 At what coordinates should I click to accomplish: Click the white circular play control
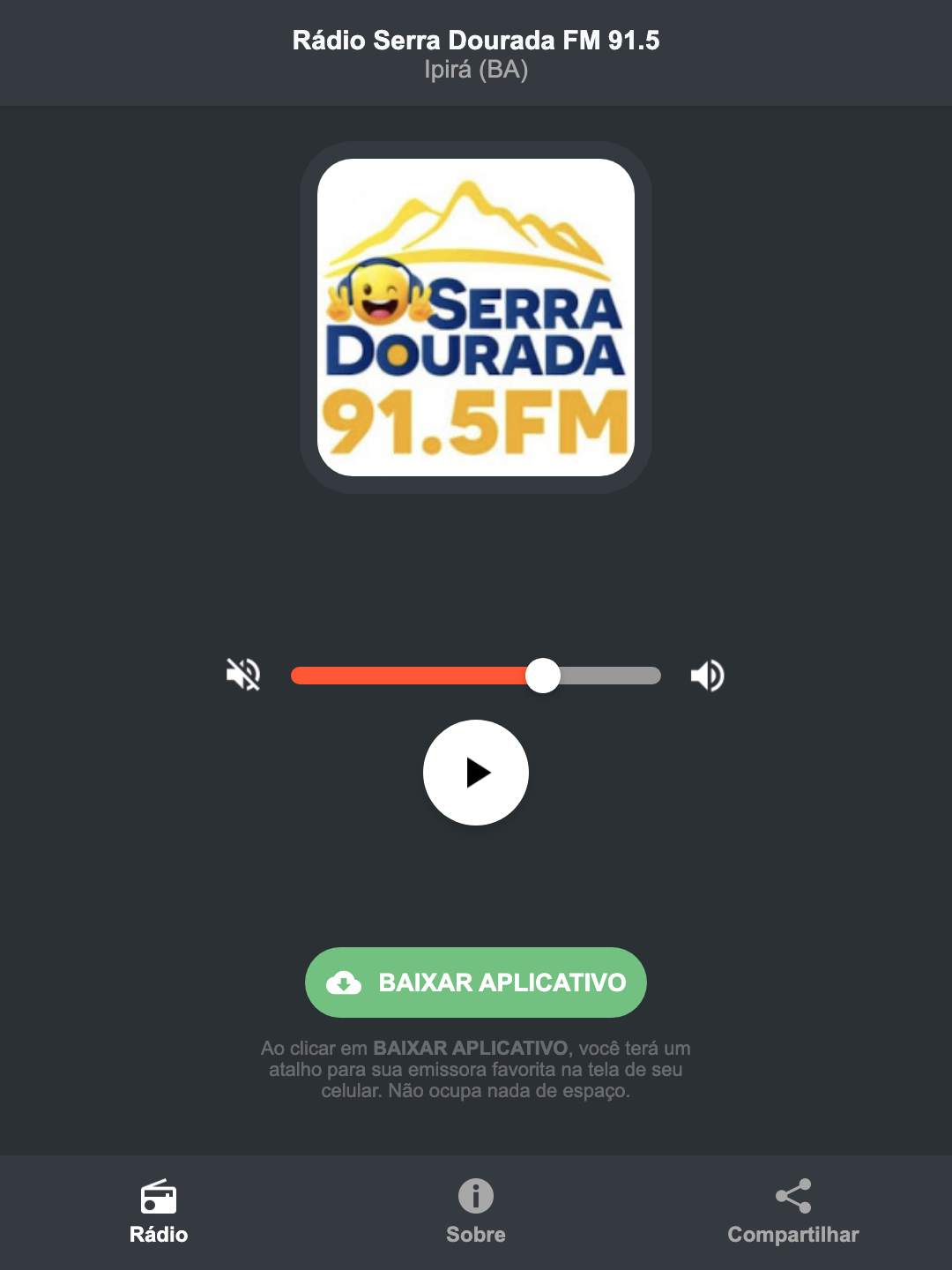click(475, 773)
